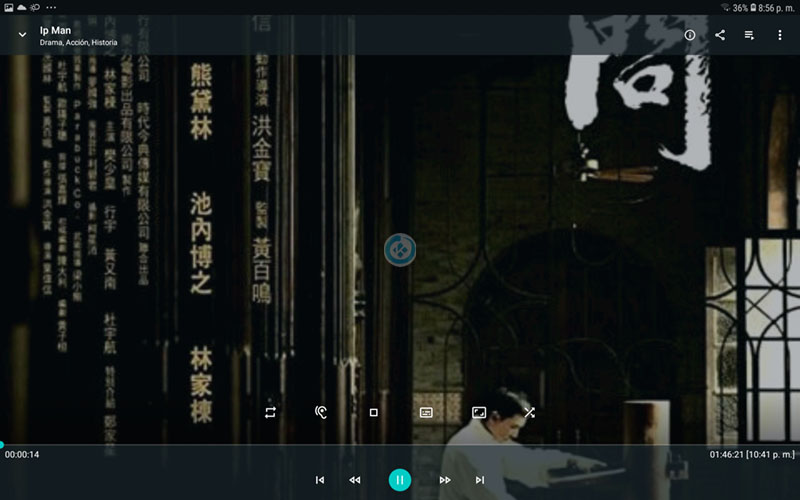Toggle repeat mode
The image size is (800, 500).
click(x=270, y=412)
